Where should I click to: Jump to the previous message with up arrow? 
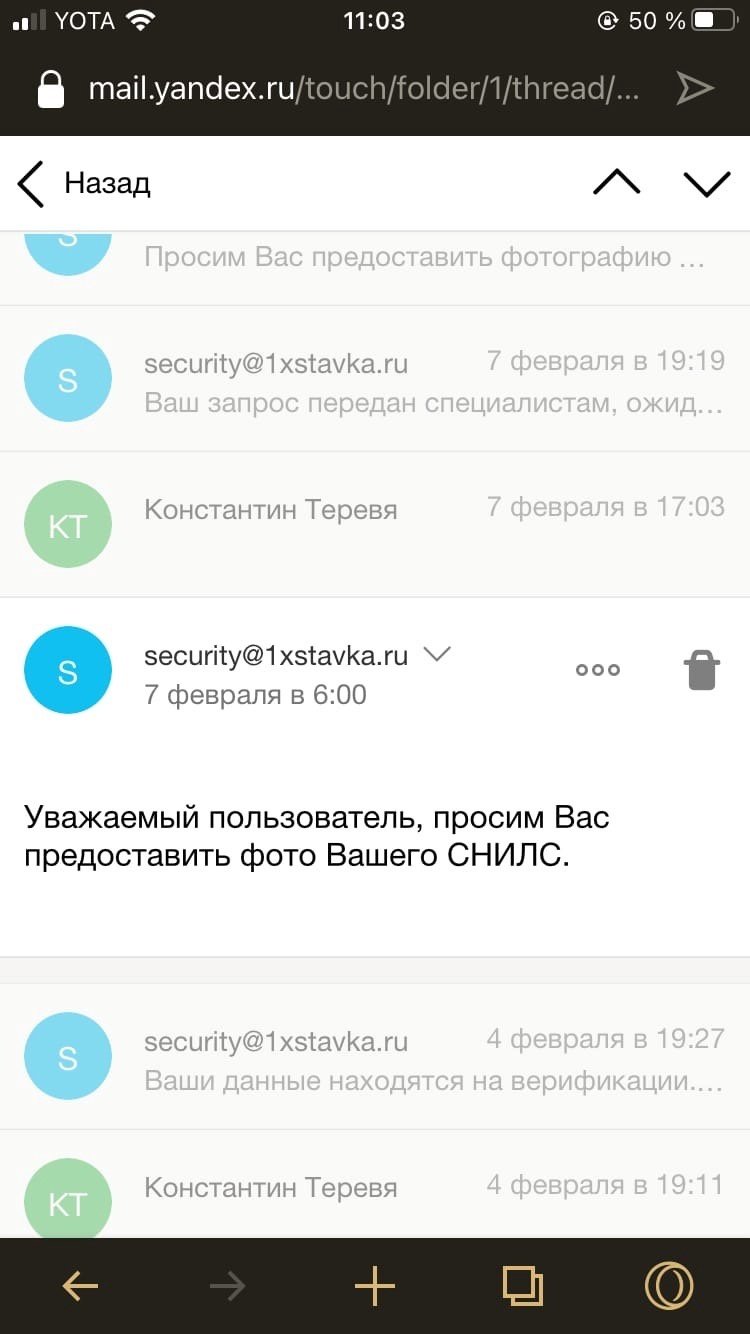pyautogui.click(x=616, y=183)
